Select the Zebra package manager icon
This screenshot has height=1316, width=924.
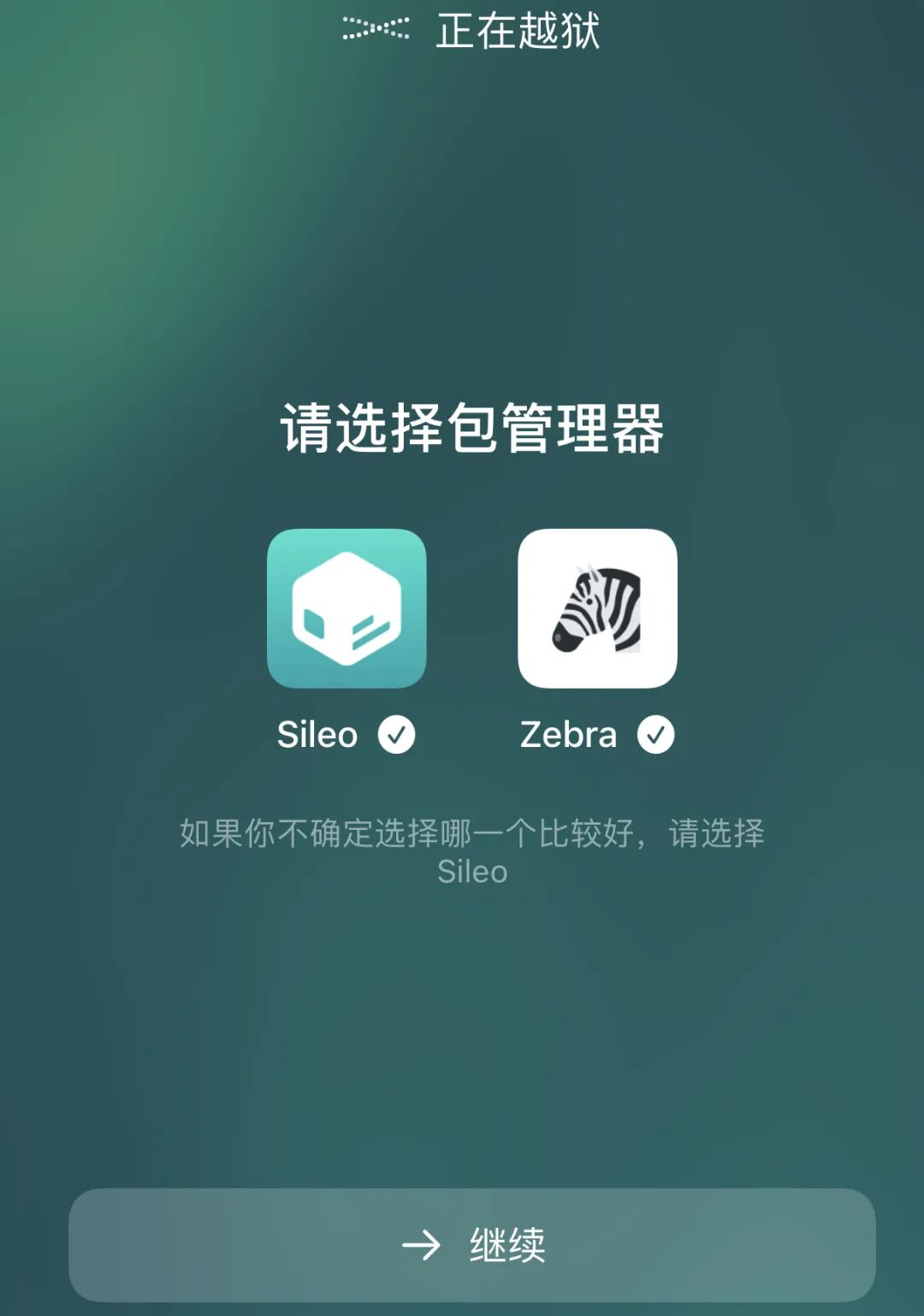597,608
